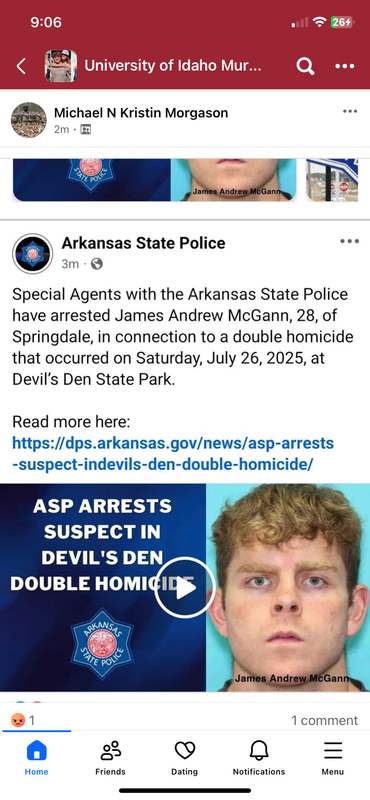This screenshot has height=800, width=370.
Task: Play the ASP arrests suspect video
Action: pyautogui.click(x=185, y=588)
